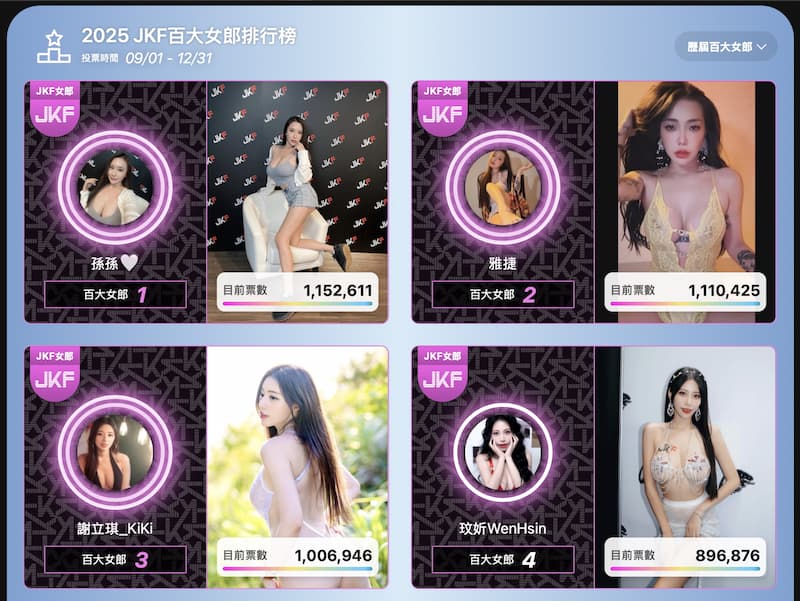Expand the 歷屆百大女郎 dropdown
Viewport: 800px width, 601px height.
[x=726, y=46]
